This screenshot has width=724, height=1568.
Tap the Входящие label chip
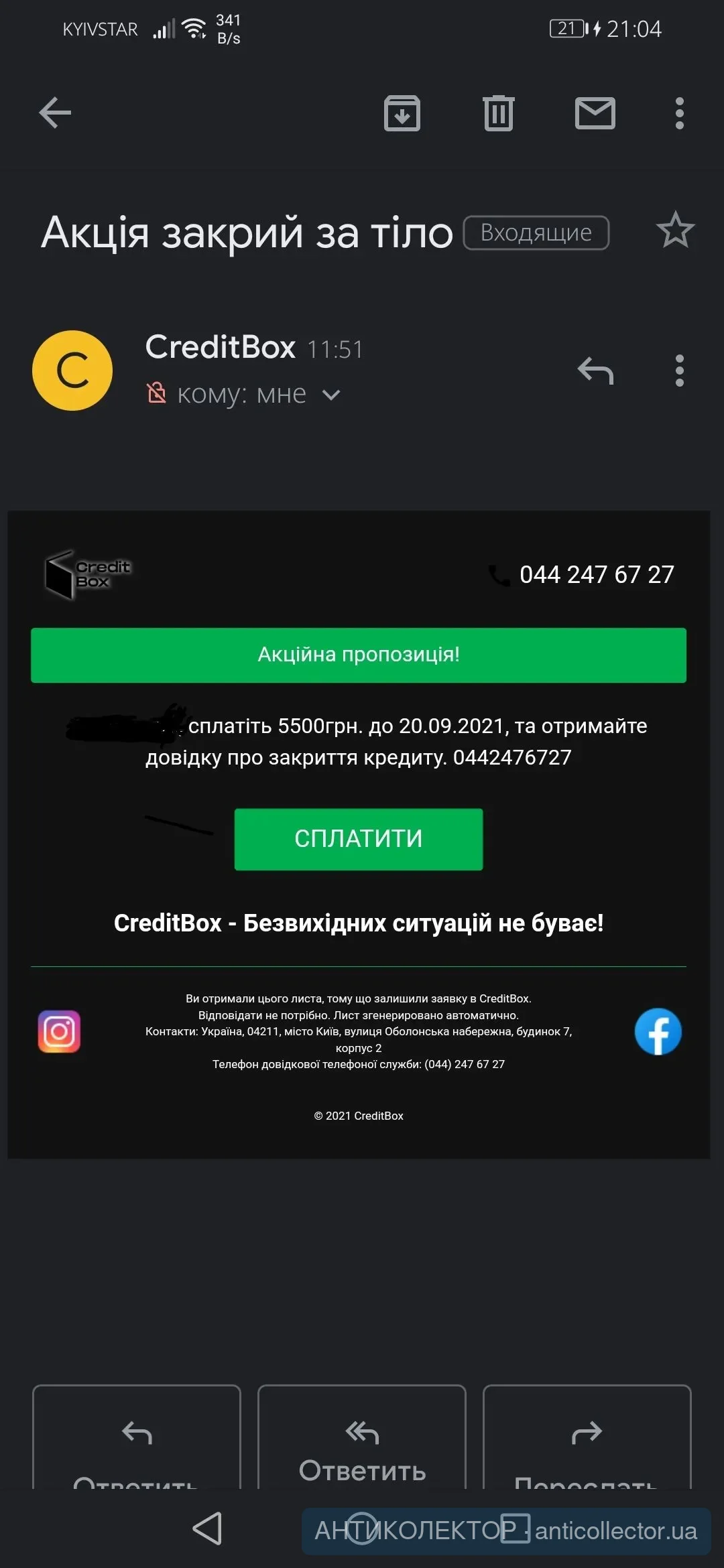[x=536, y=233]
